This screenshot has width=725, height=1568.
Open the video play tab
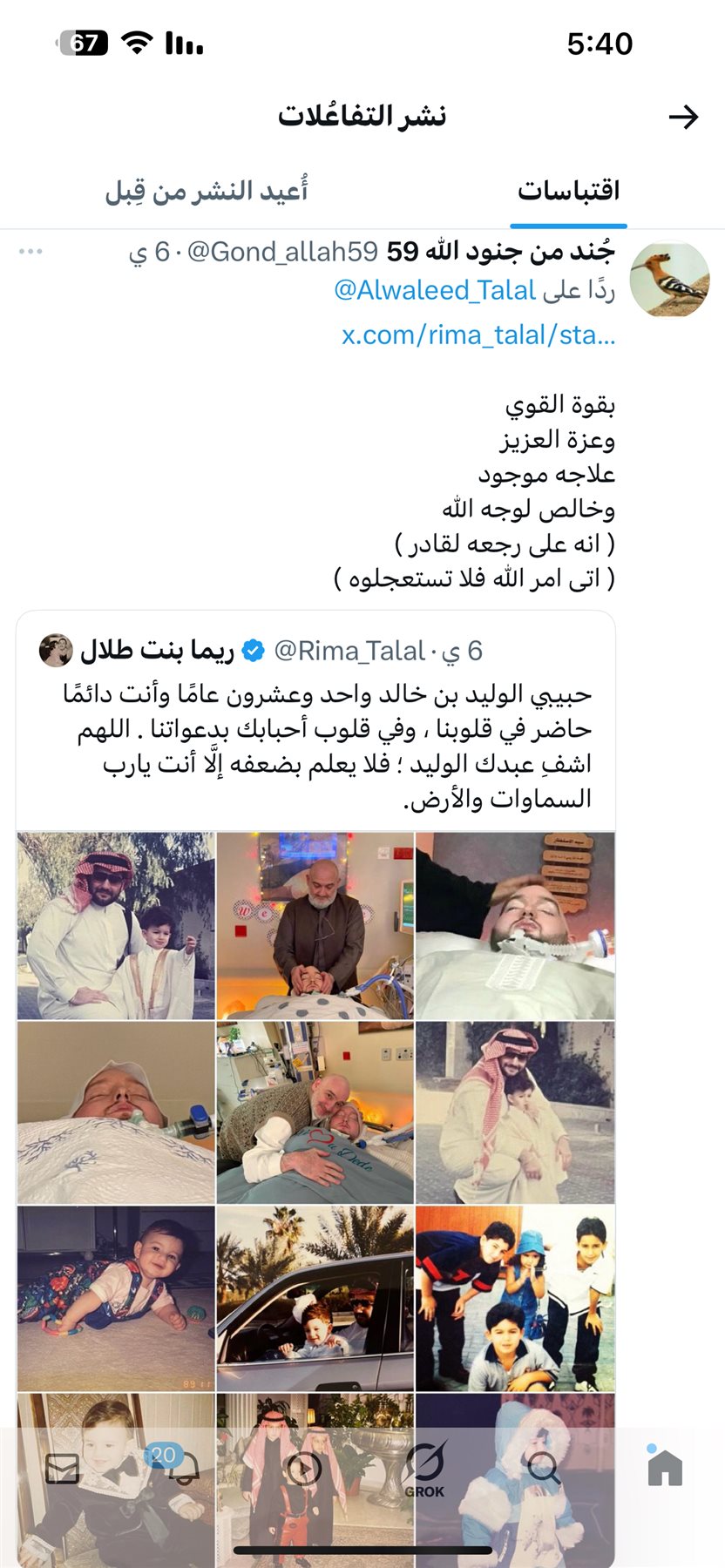tap(303, 1470)
